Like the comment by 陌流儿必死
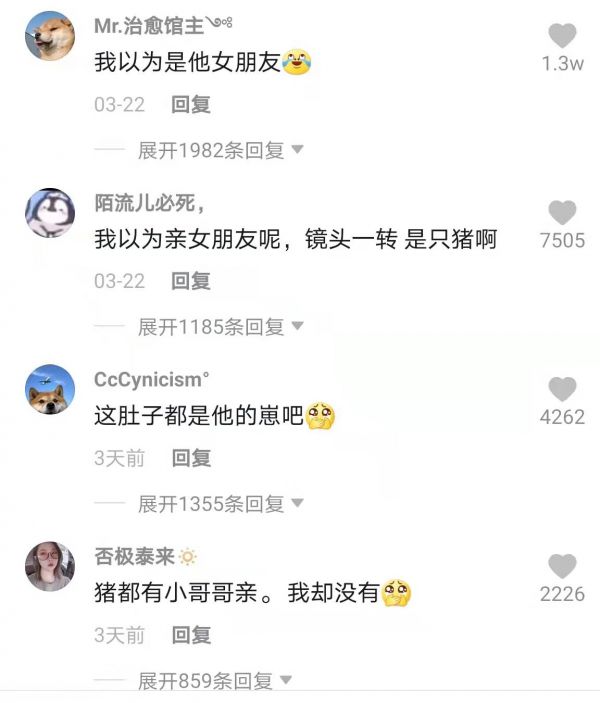The height and width of the screenshot is (703, 600). pyautogui.click(x=563, y=213)
